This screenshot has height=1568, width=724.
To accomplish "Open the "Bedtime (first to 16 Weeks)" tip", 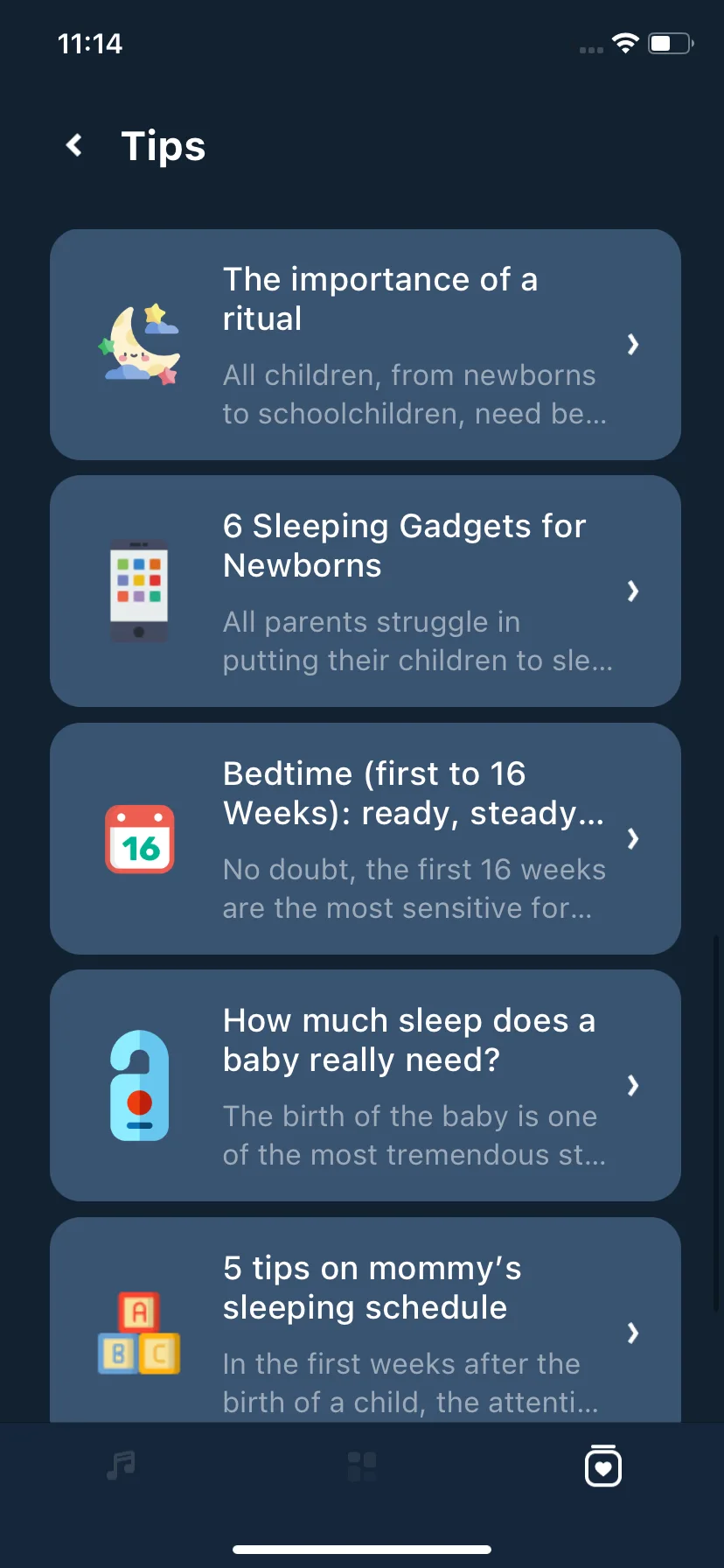I will pyautogui.click(x=365, y=838).
